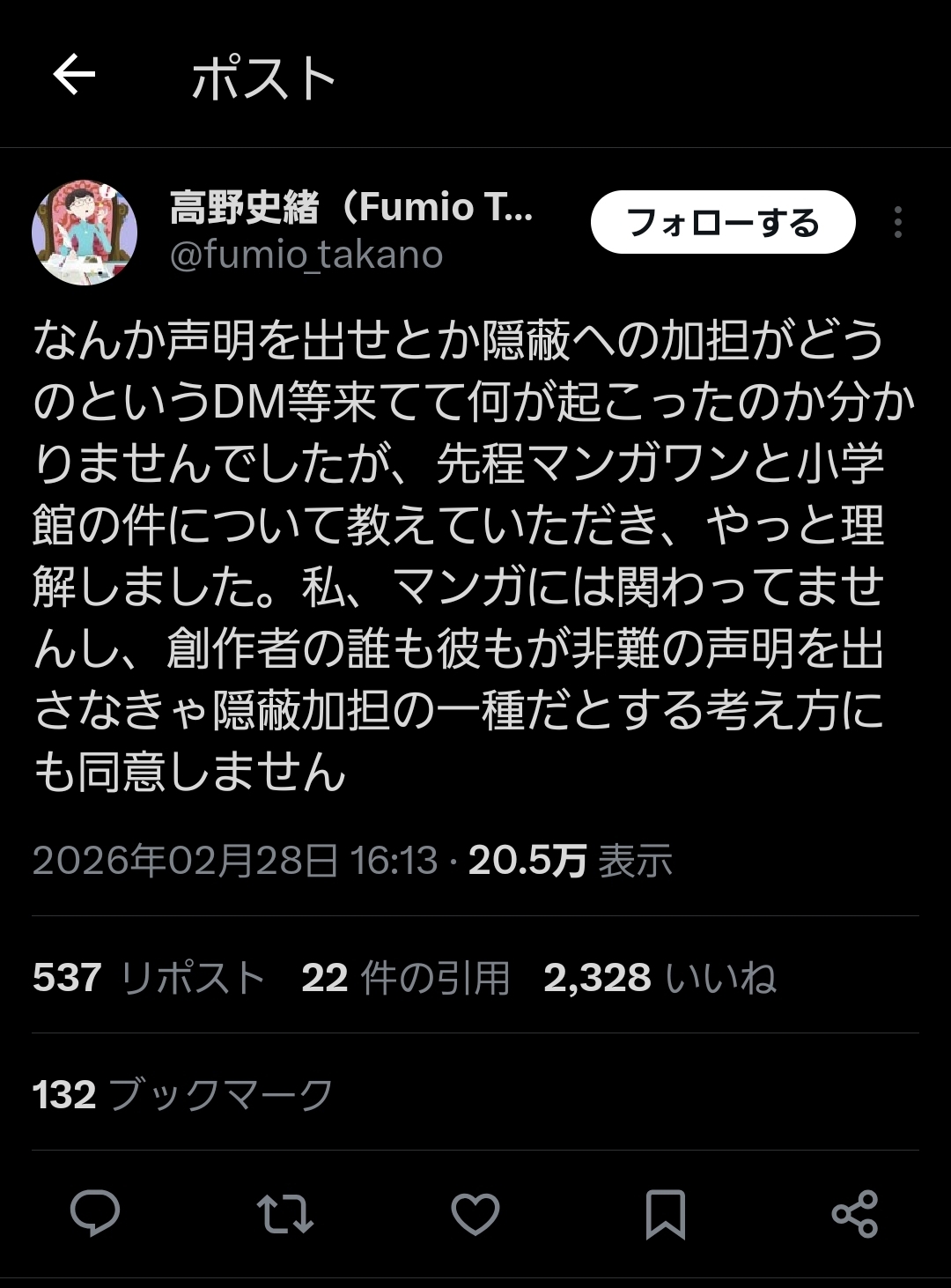View the 537 リポスト list
Viewport: 951px width, 1288px height.
[x=149, y=978]
